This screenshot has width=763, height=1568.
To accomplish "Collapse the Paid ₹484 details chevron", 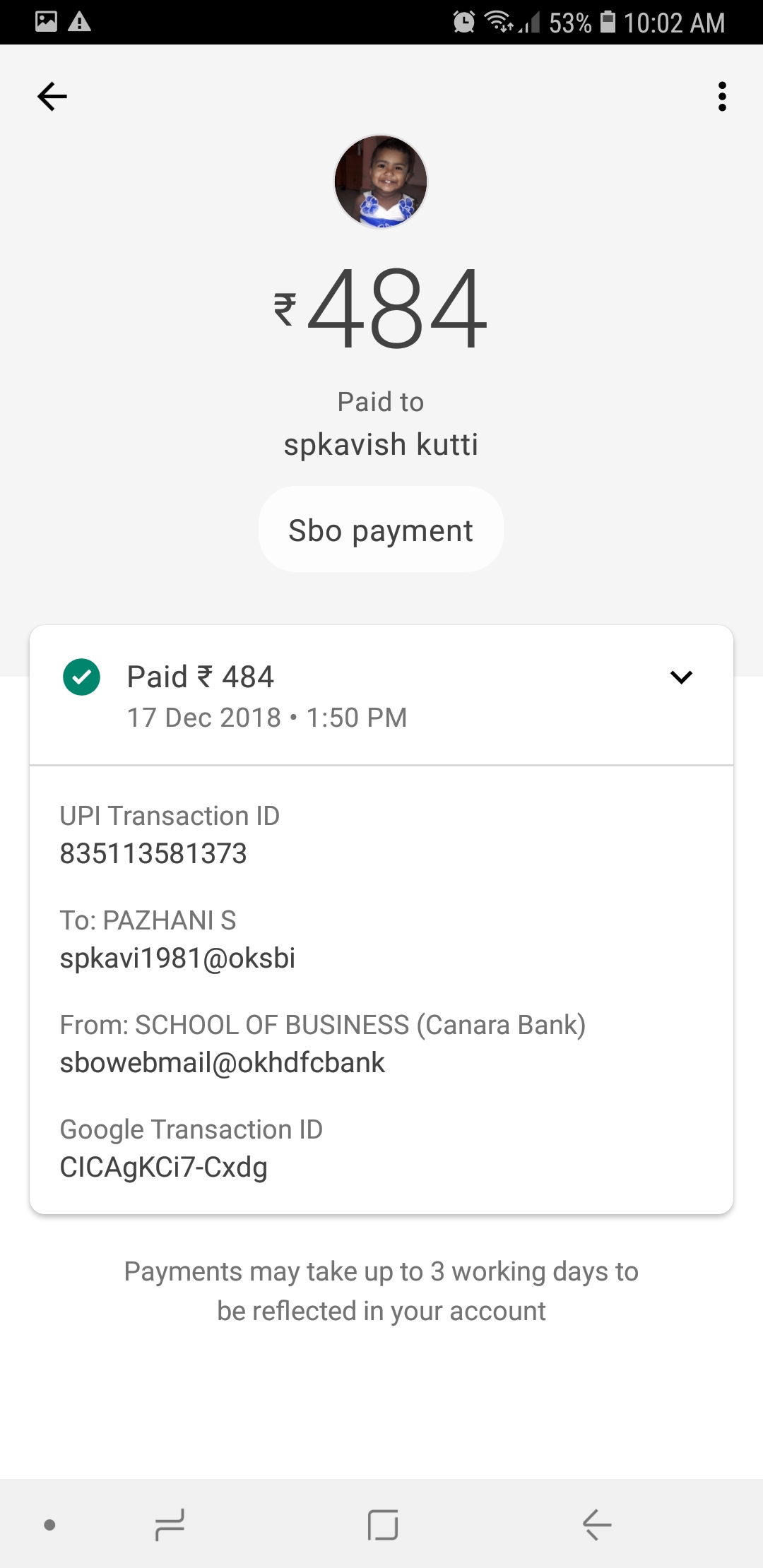I will click(681, 677).
